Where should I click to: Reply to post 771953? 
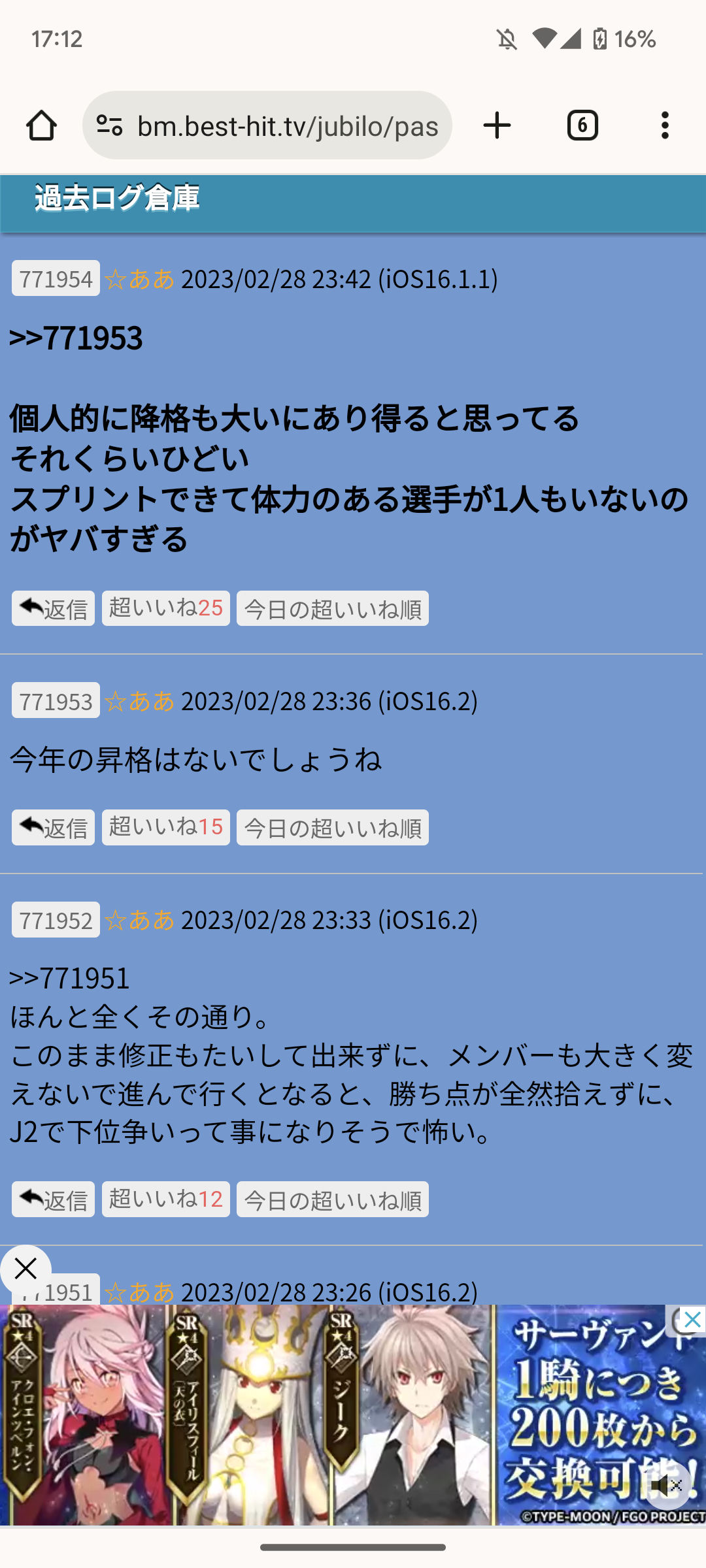click(x=53, y=827)
